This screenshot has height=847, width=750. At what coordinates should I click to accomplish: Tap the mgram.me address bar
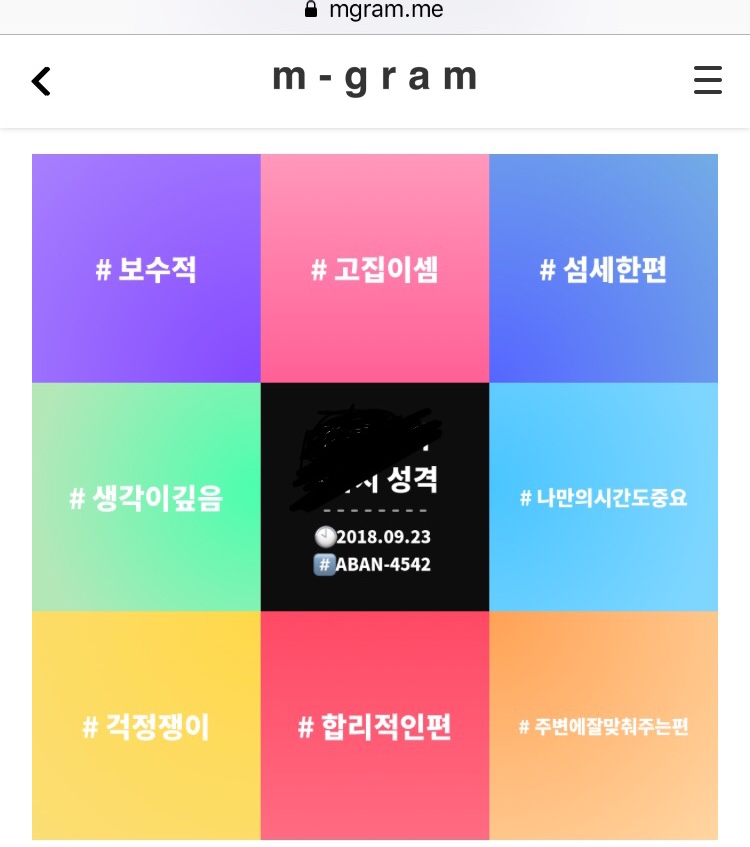click(375, 11)
